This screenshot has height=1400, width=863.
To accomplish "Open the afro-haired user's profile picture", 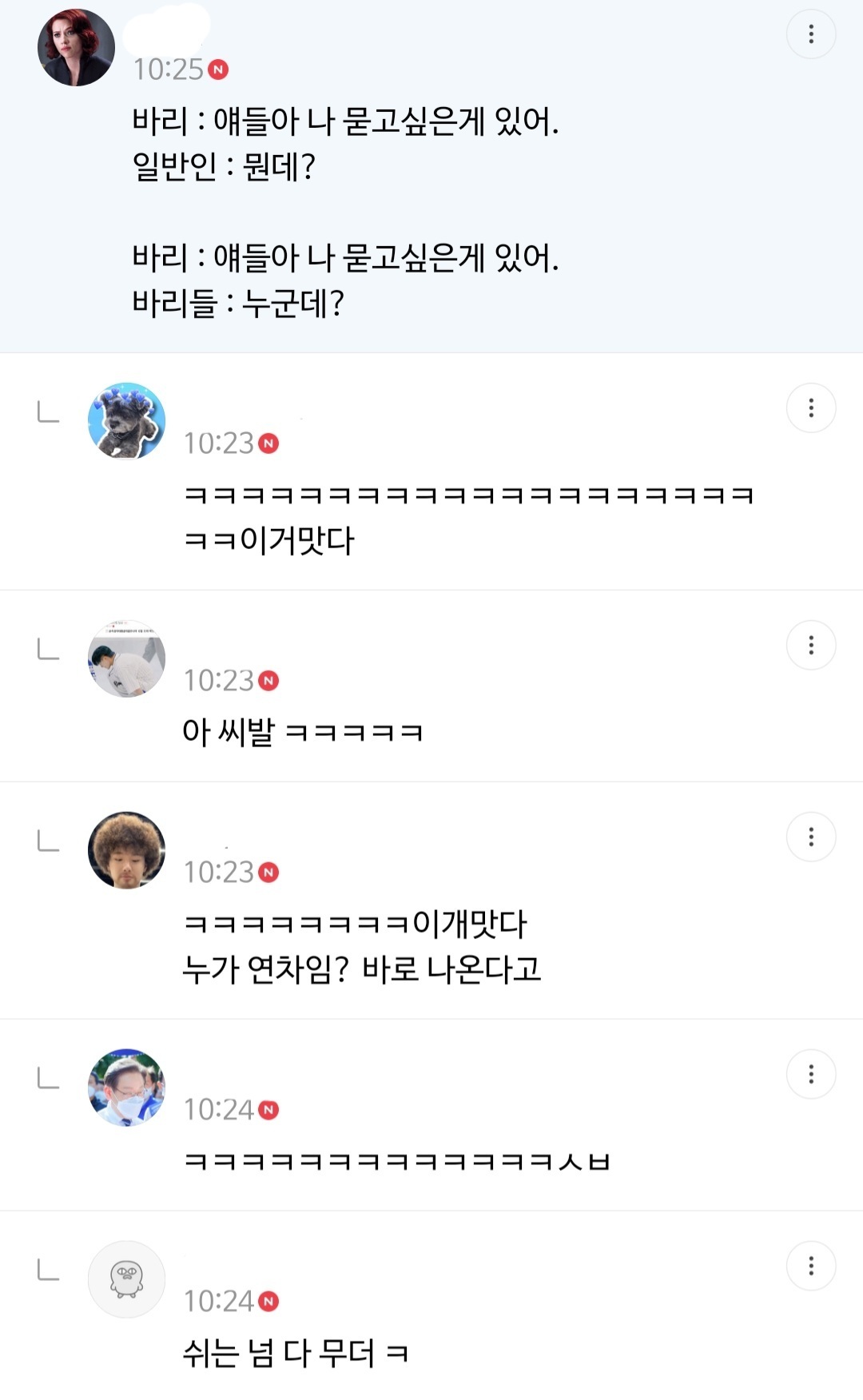I will 126,849.
